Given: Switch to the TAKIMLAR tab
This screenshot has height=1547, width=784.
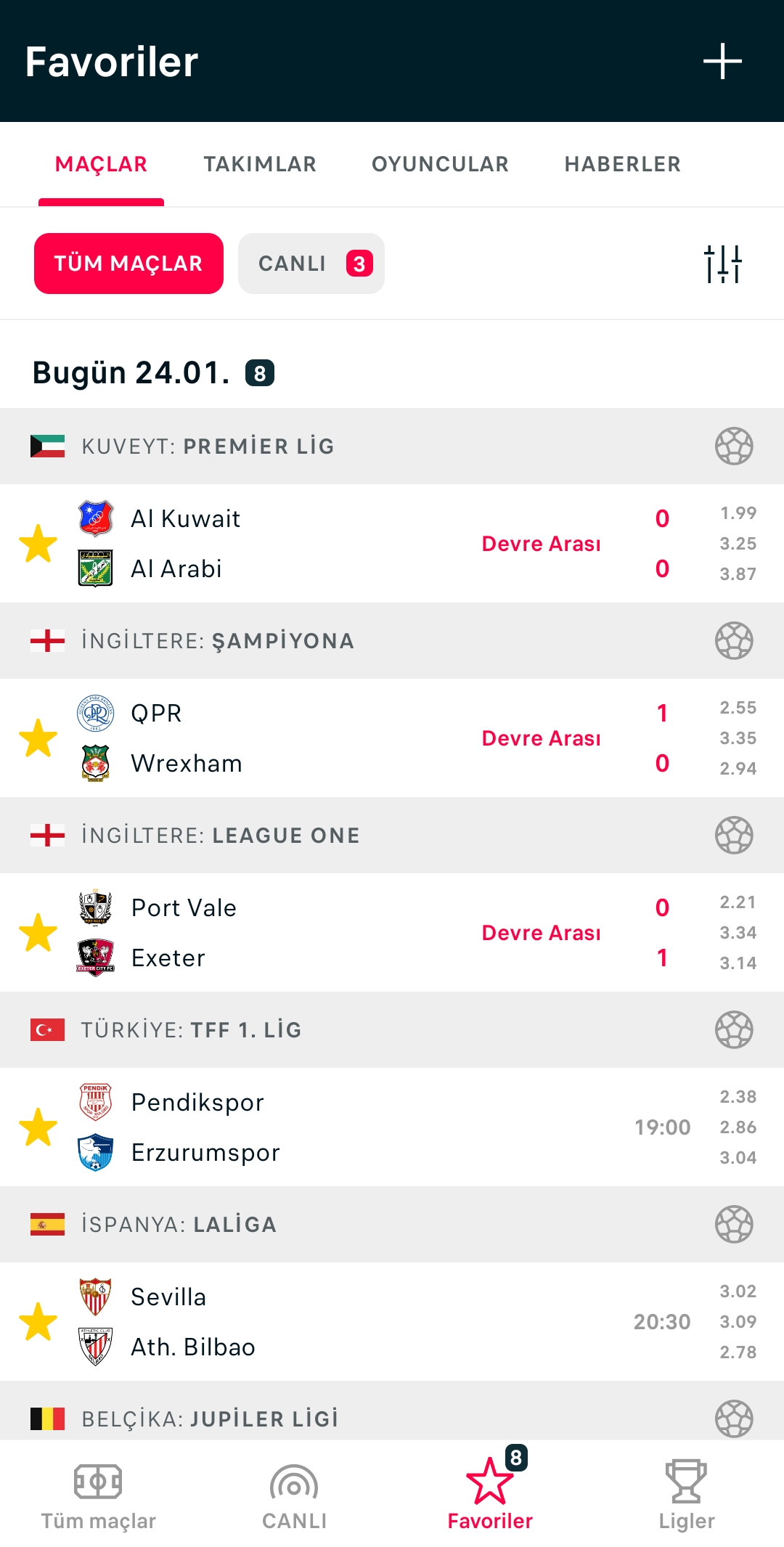Looking at the screenshot, I should [260, 164].
